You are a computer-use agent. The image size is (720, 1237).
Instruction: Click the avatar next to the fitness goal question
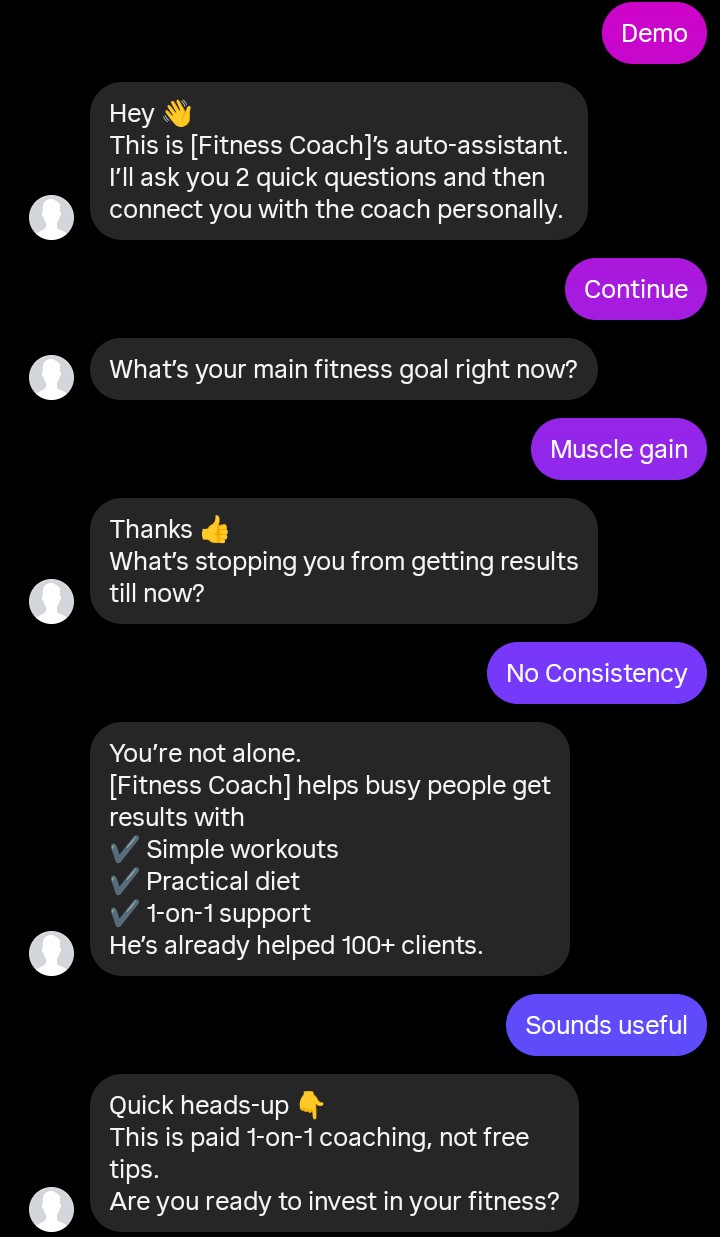click(51, 377)
